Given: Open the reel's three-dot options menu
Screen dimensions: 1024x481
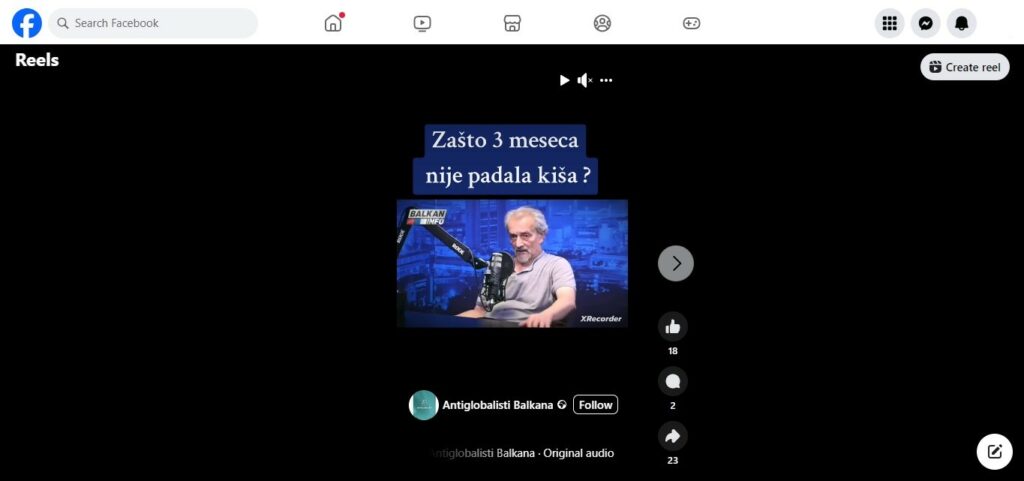Looking at the screenshot, I should tap(606, 80).
